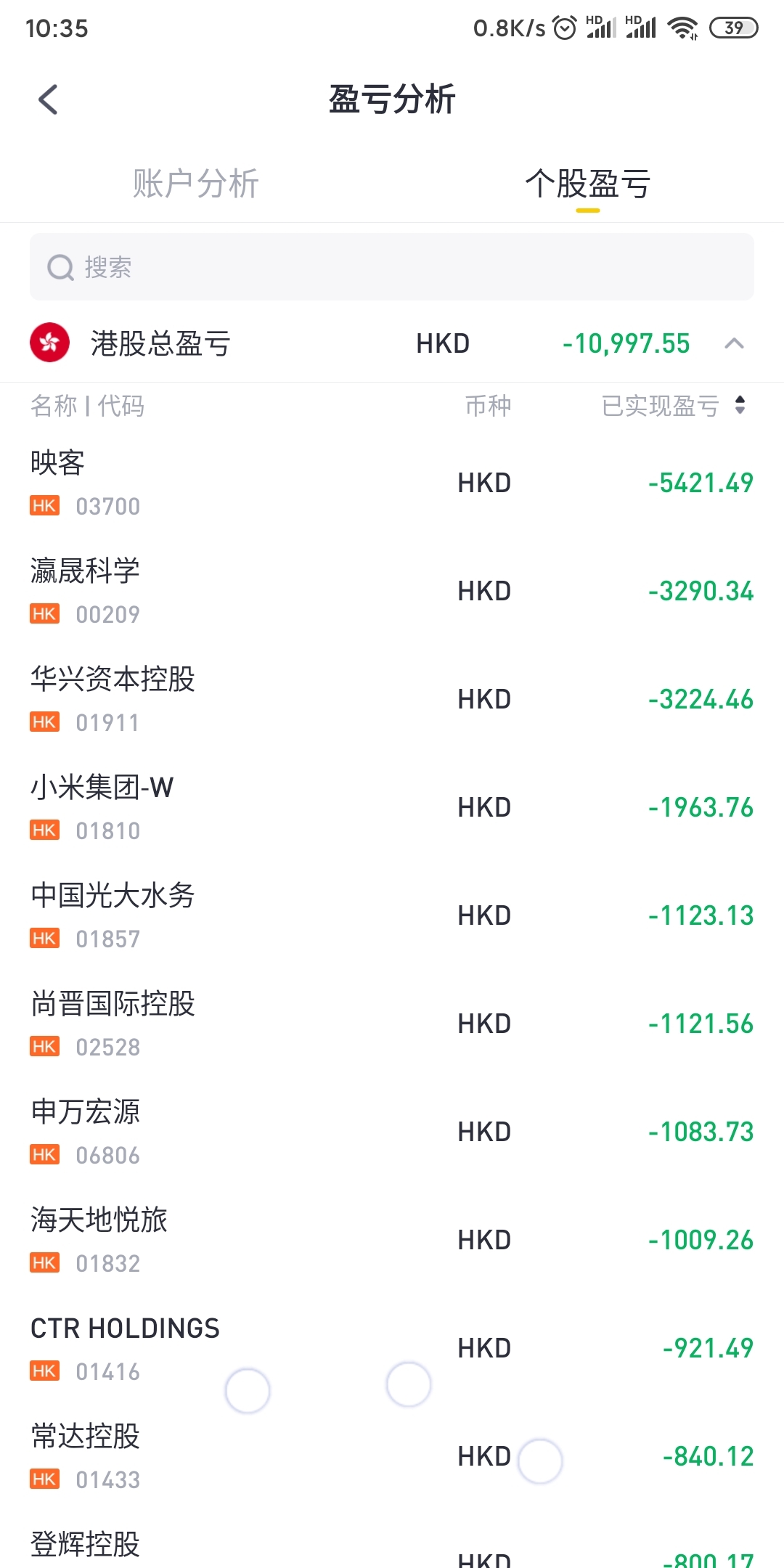Collapse the 港股总盈亏 section
Image resolution: width=784 pixels, height=1568 pixels.
pyautogui.click(x=734, y=343)
